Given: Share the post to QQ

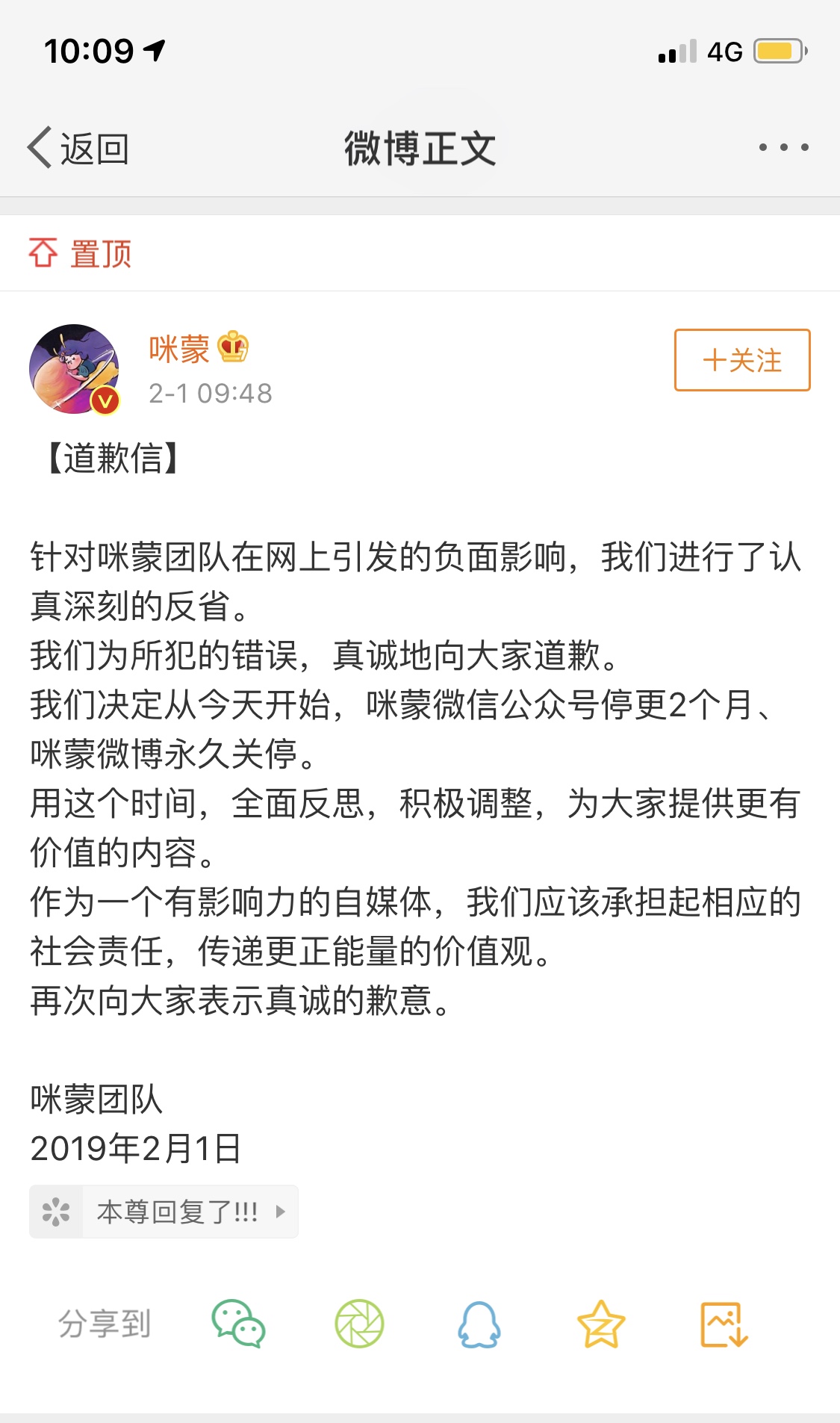Looking at the screenshot, I should click(479, 1324).
